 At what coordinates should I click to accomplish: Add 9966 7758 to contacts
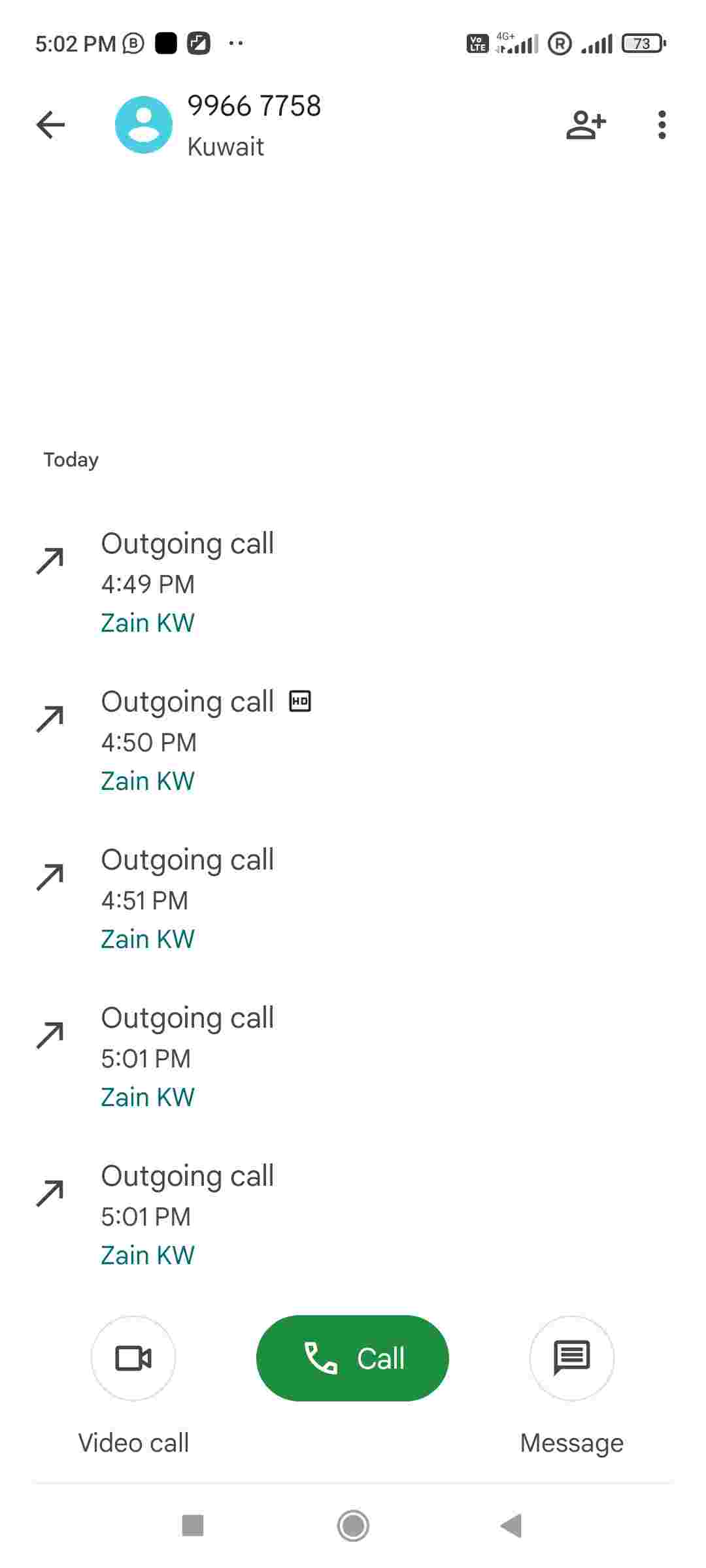[x=586, y=125]
